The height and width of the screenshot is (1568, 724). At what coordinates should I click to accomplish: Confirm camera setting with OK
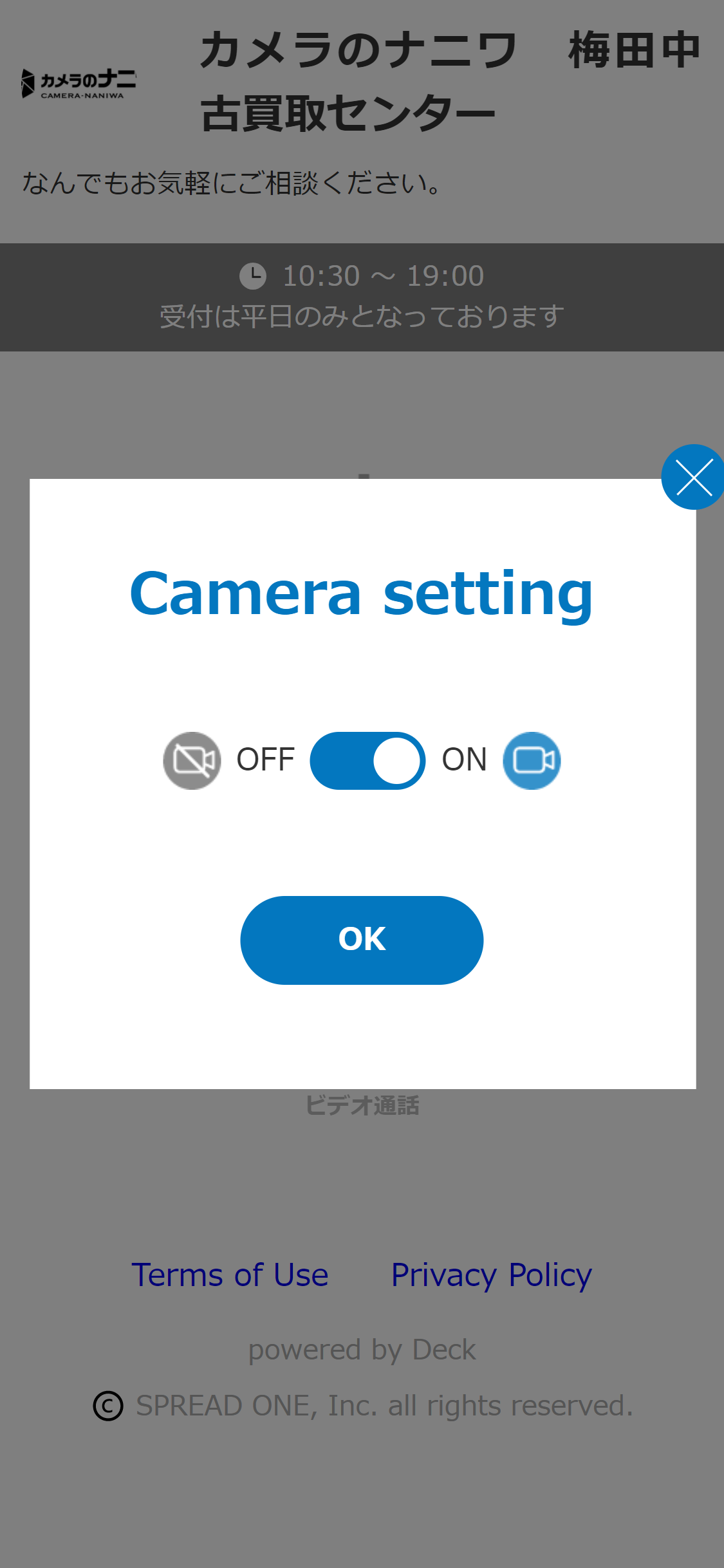362,940
